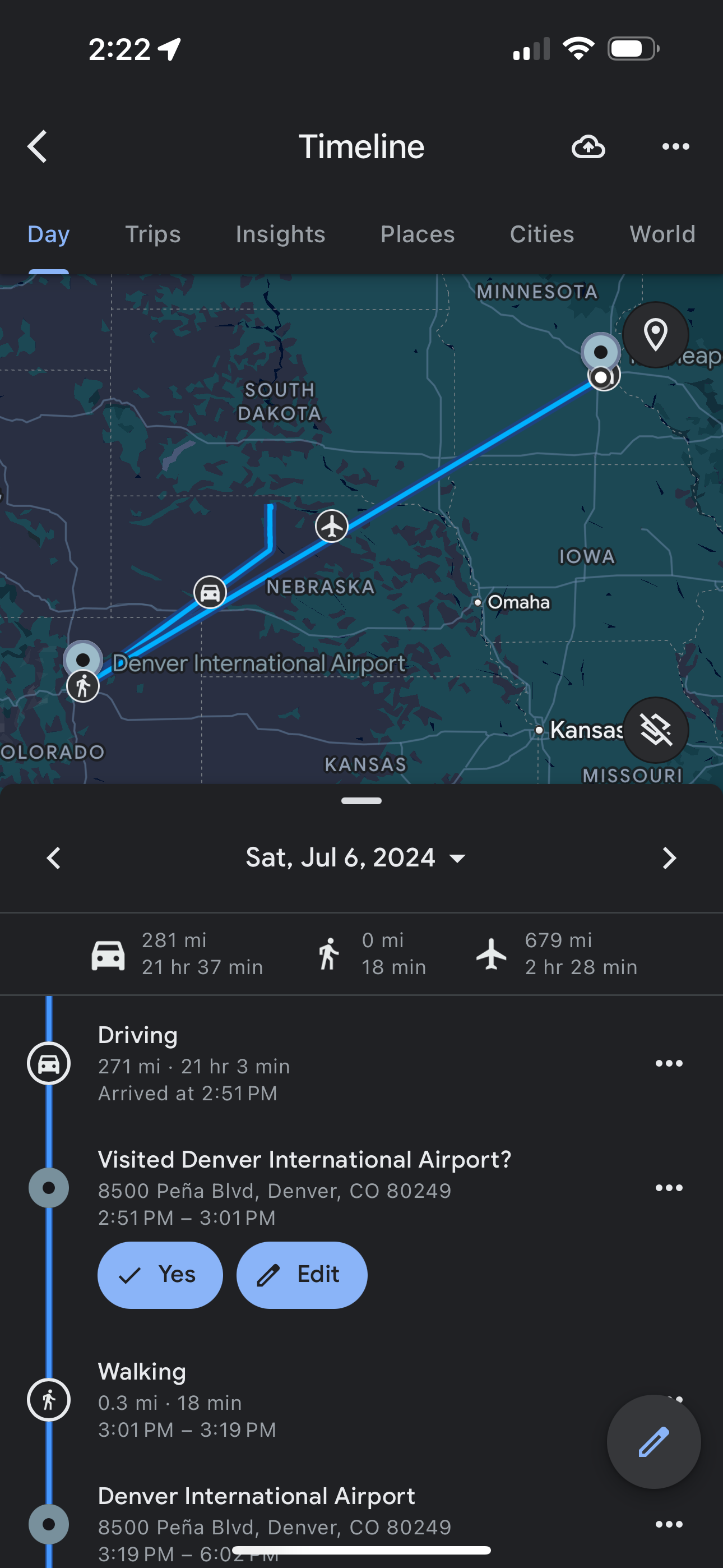Image resolution: width=723 pixels, height=1568 pixels.
Task: Switch to the Insights tab
Action: tap(281, 234)
